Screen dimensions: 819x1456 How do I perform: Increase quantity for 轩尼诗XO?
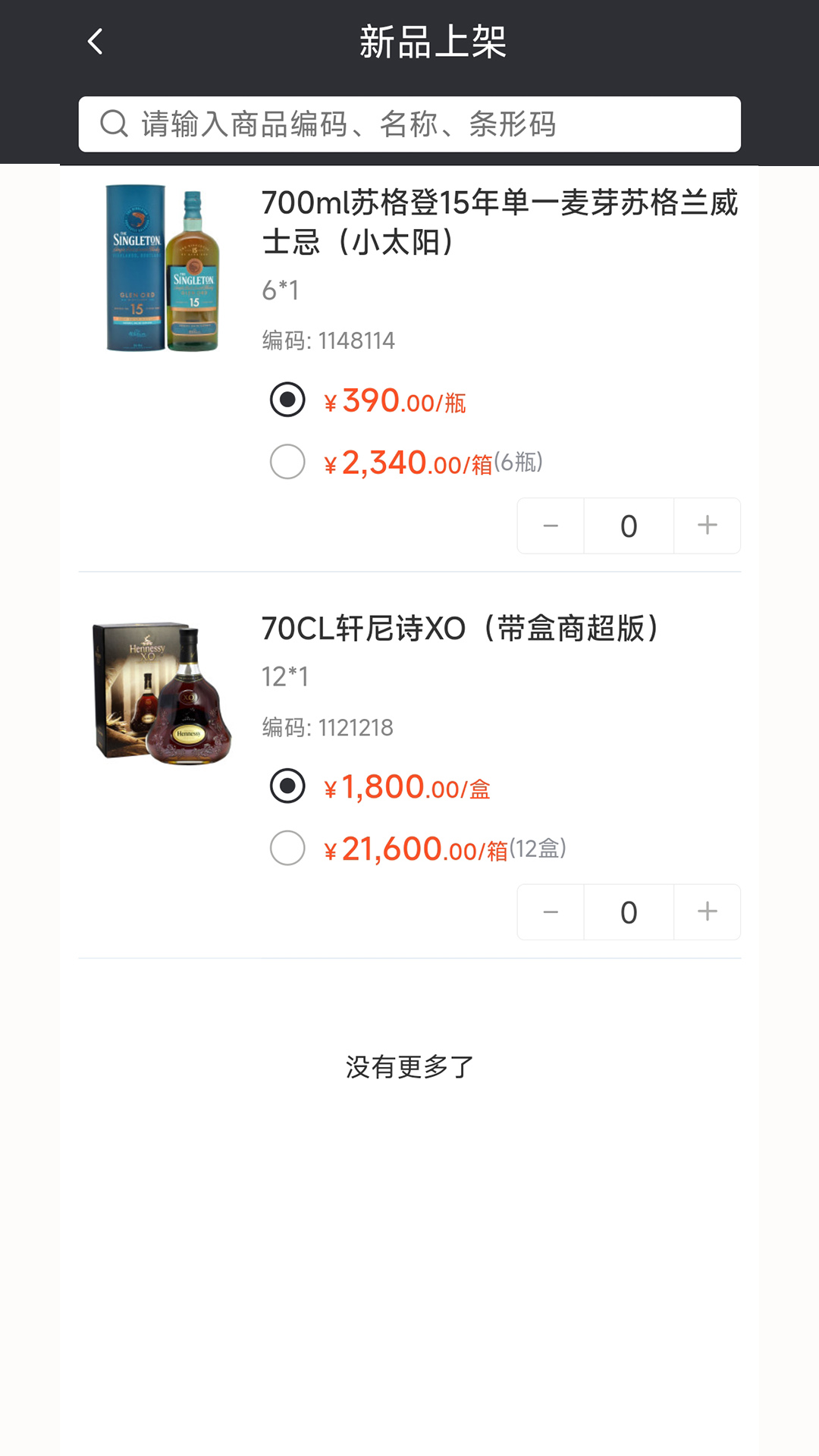(x=707, y=912)
